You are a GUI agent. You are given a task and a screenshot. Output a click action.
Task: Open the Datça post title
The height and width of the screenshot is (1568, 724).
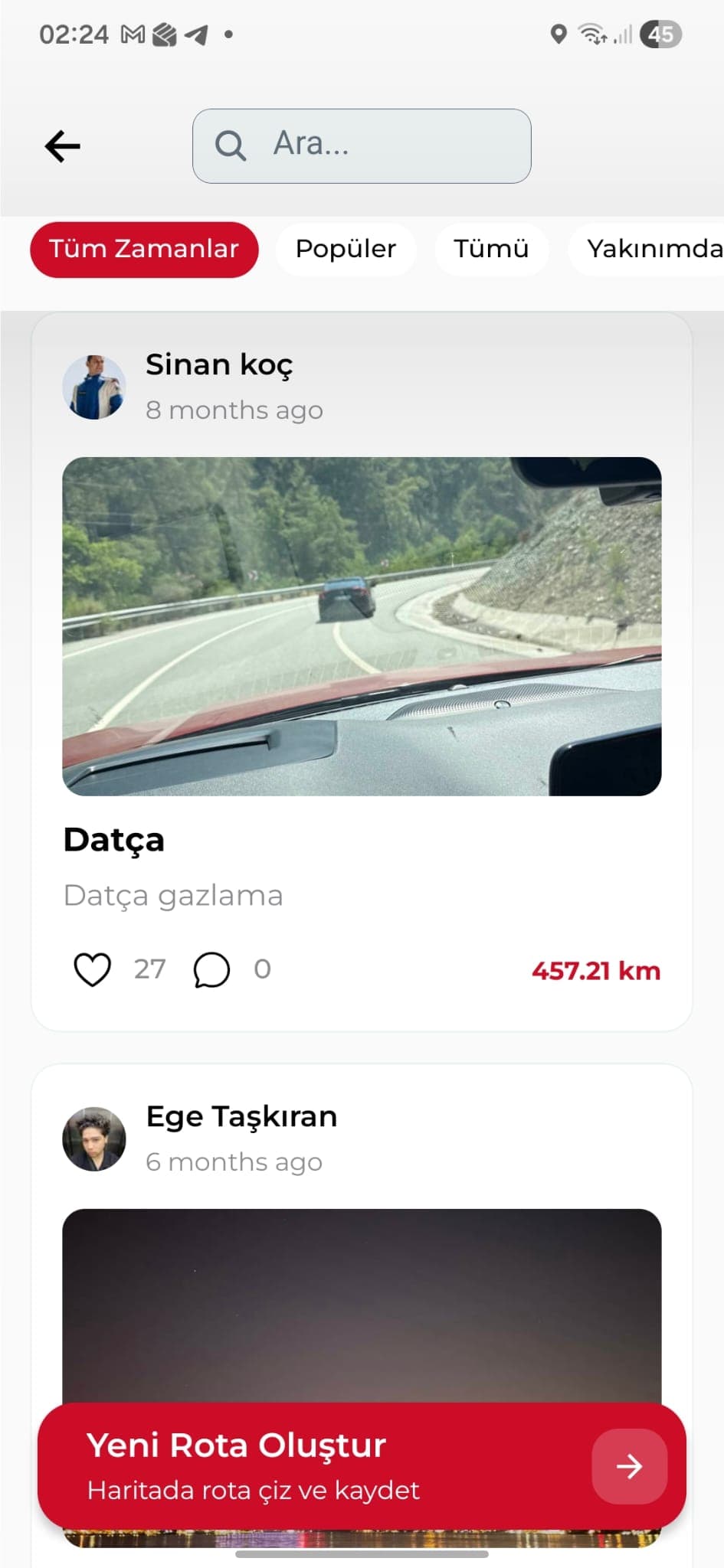click(x=113, y=839)
